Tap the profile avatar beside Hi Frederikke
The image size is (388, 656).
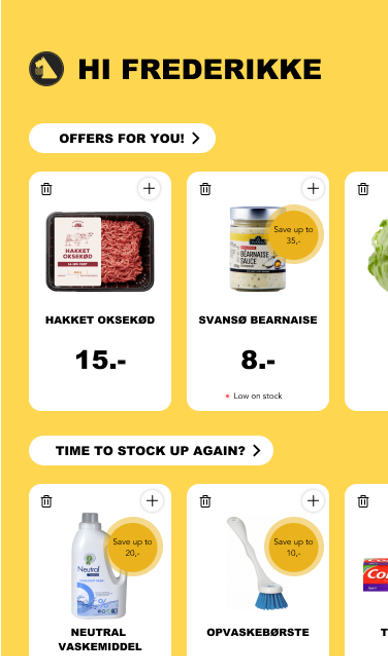46,69
